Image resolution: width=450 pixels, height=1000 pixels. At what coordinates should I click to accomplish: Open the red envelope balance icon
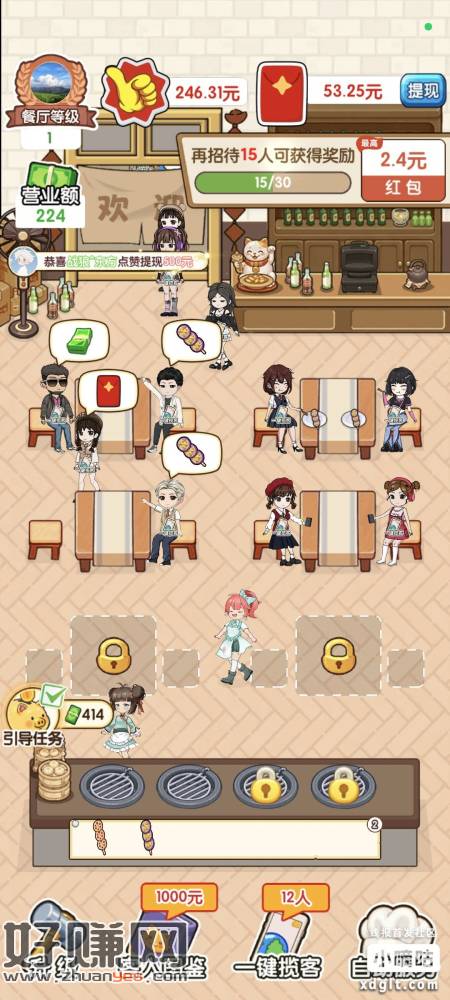(282, 89)
